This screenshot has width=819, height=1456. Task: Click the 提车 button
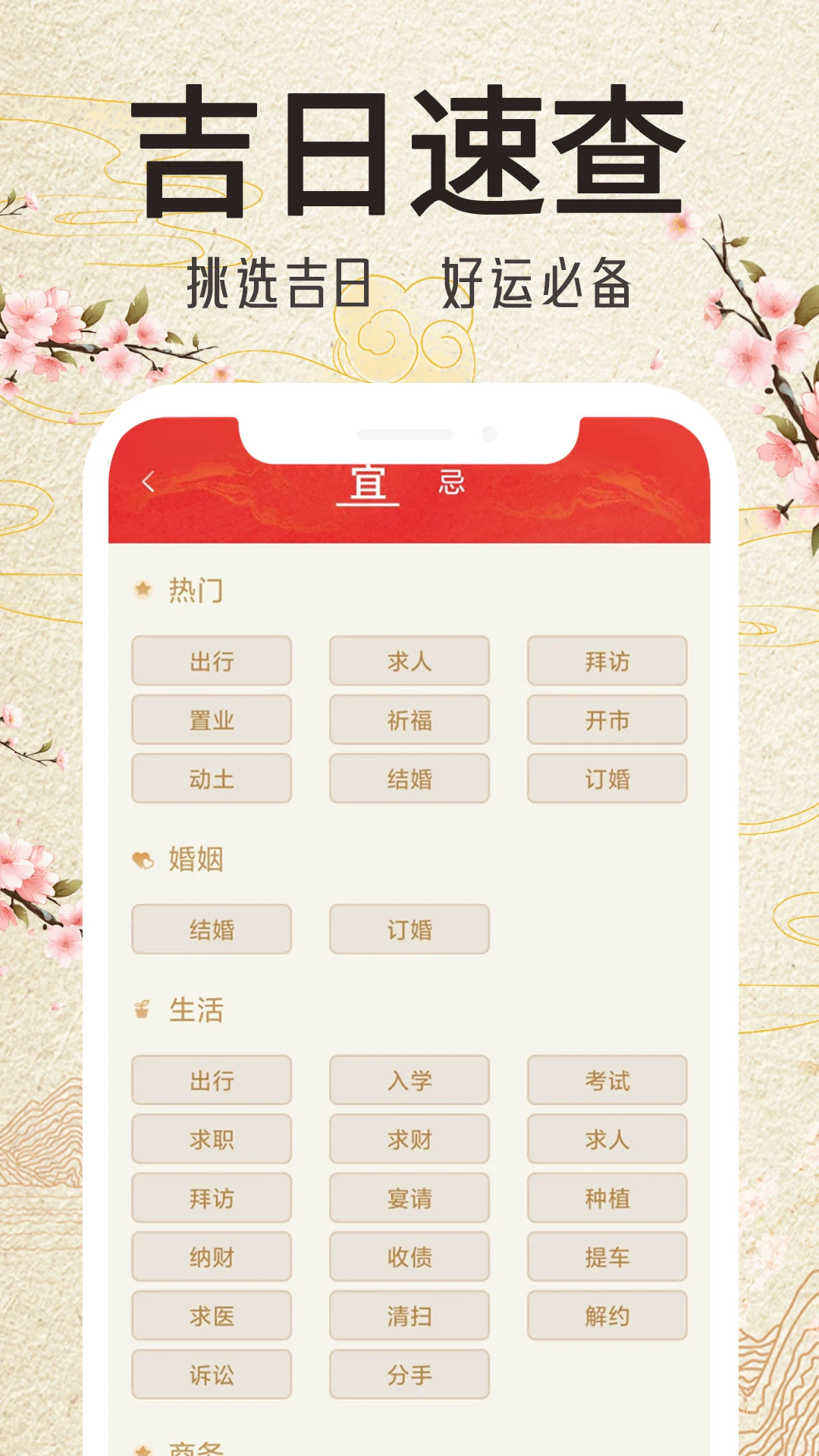click(x=607, y=1257)
